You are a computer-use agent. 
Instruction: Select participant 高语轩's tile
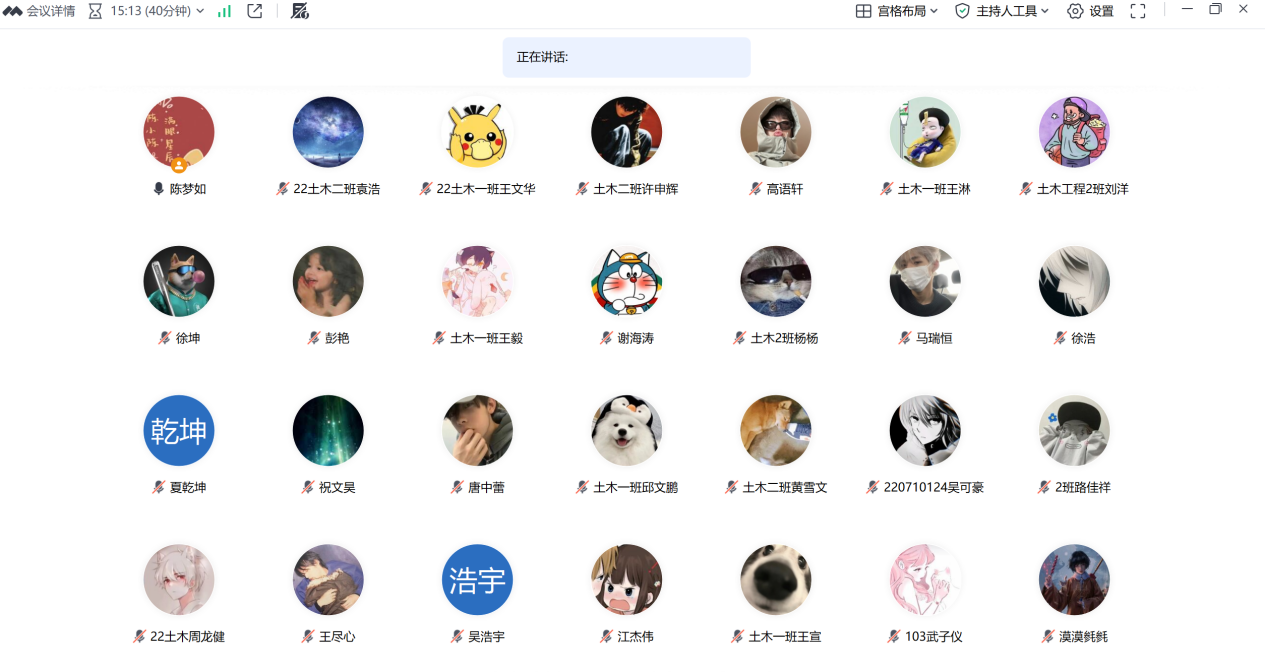tap(776, 132)
